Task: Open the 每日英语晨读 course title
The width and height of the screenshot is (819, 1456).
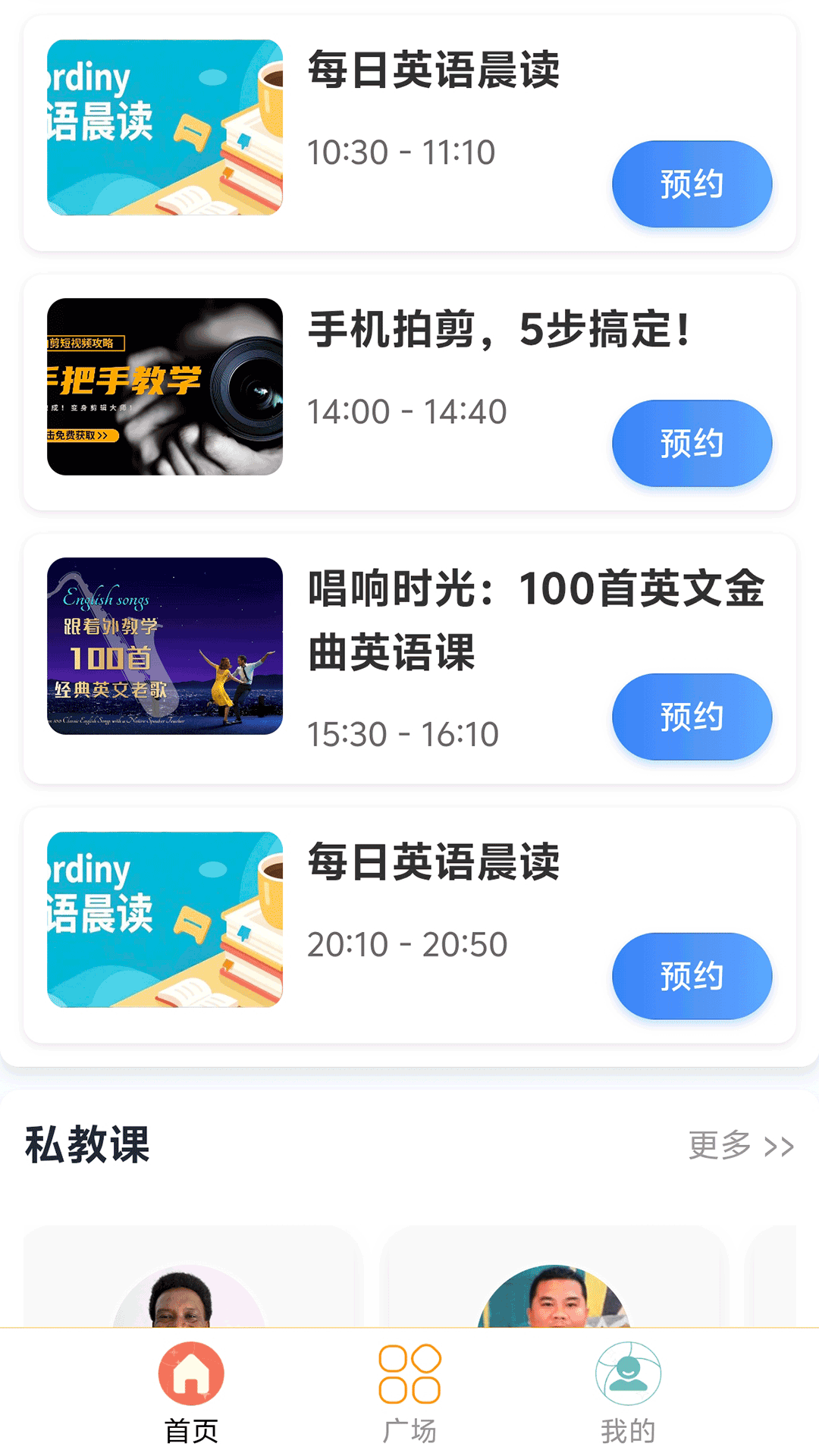Action: [x=434, y=70]
